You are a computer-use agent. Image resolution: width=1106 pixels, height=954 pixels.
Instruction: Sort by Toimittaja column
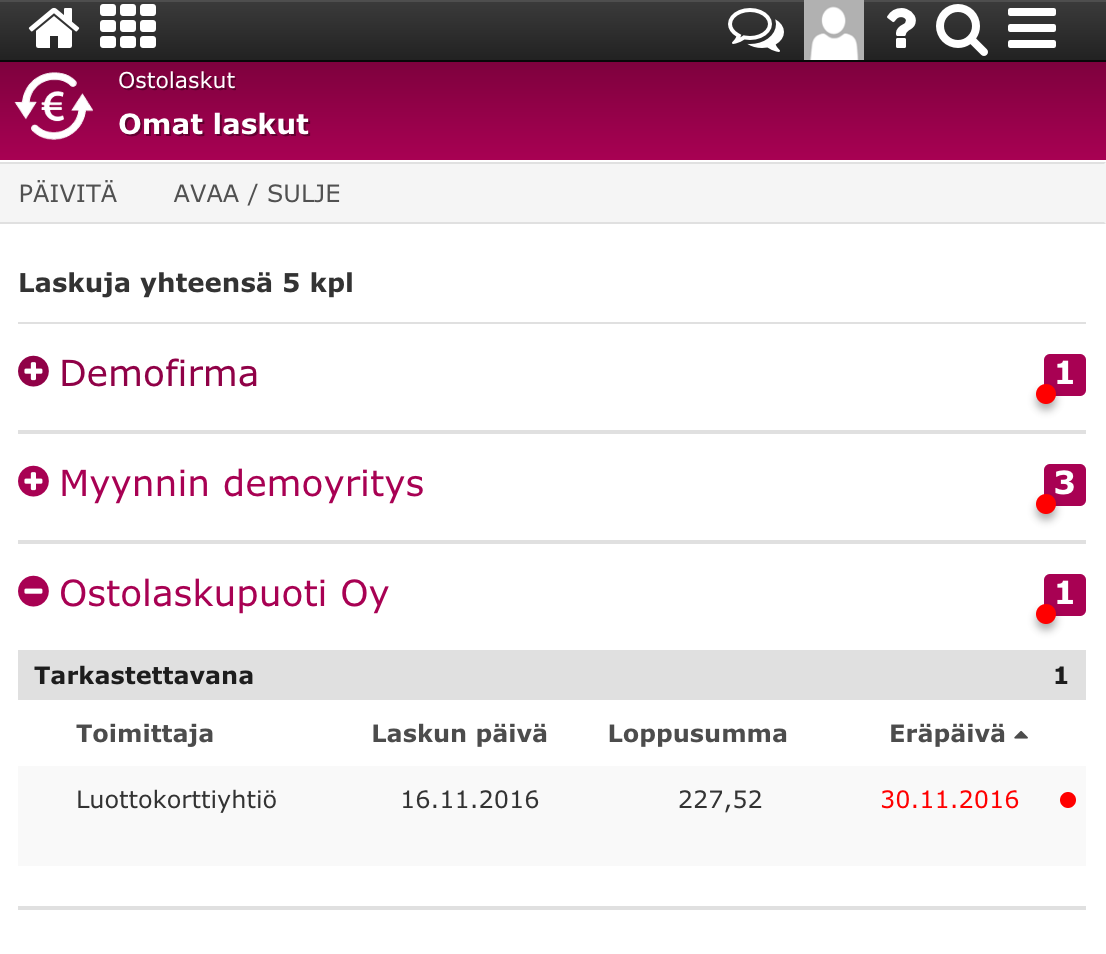click(145, 734)
